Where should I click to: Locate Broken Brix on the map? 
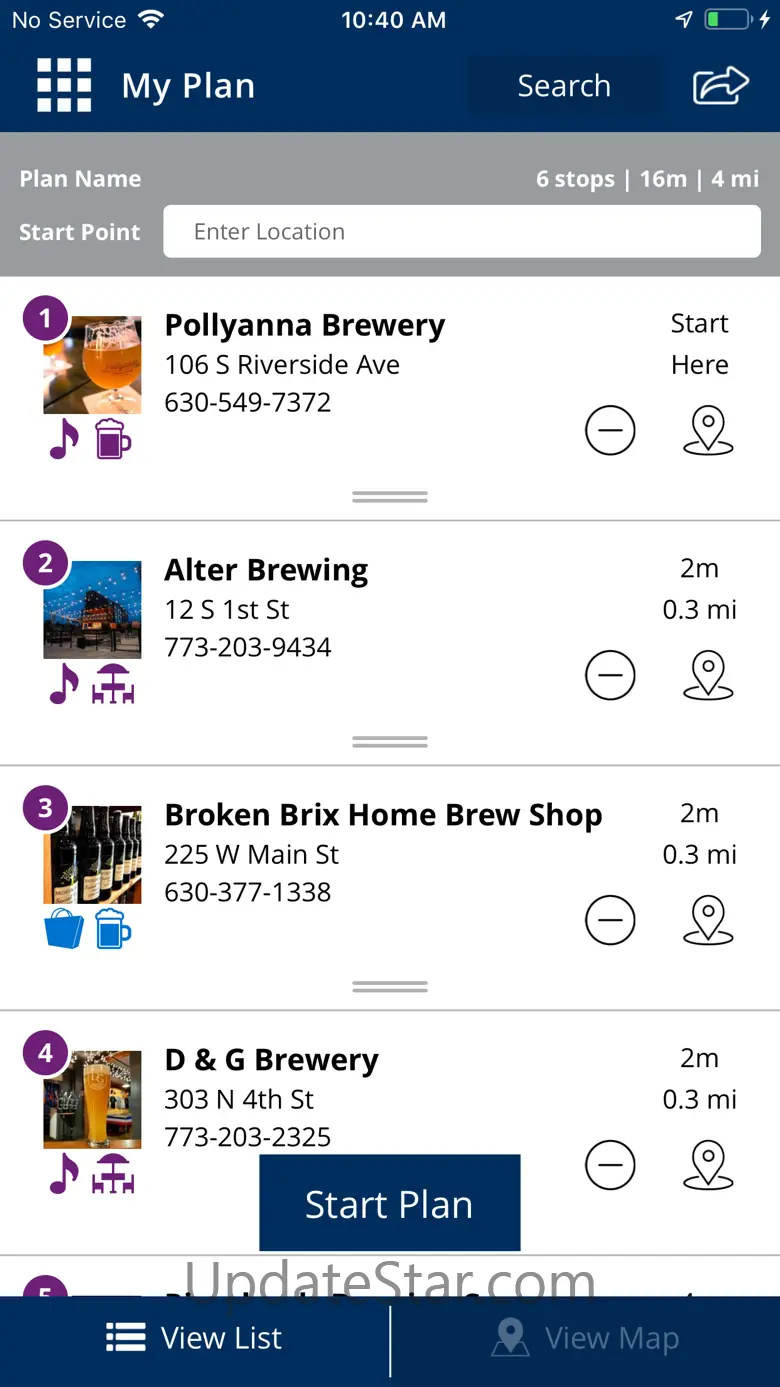pos(708,921)
